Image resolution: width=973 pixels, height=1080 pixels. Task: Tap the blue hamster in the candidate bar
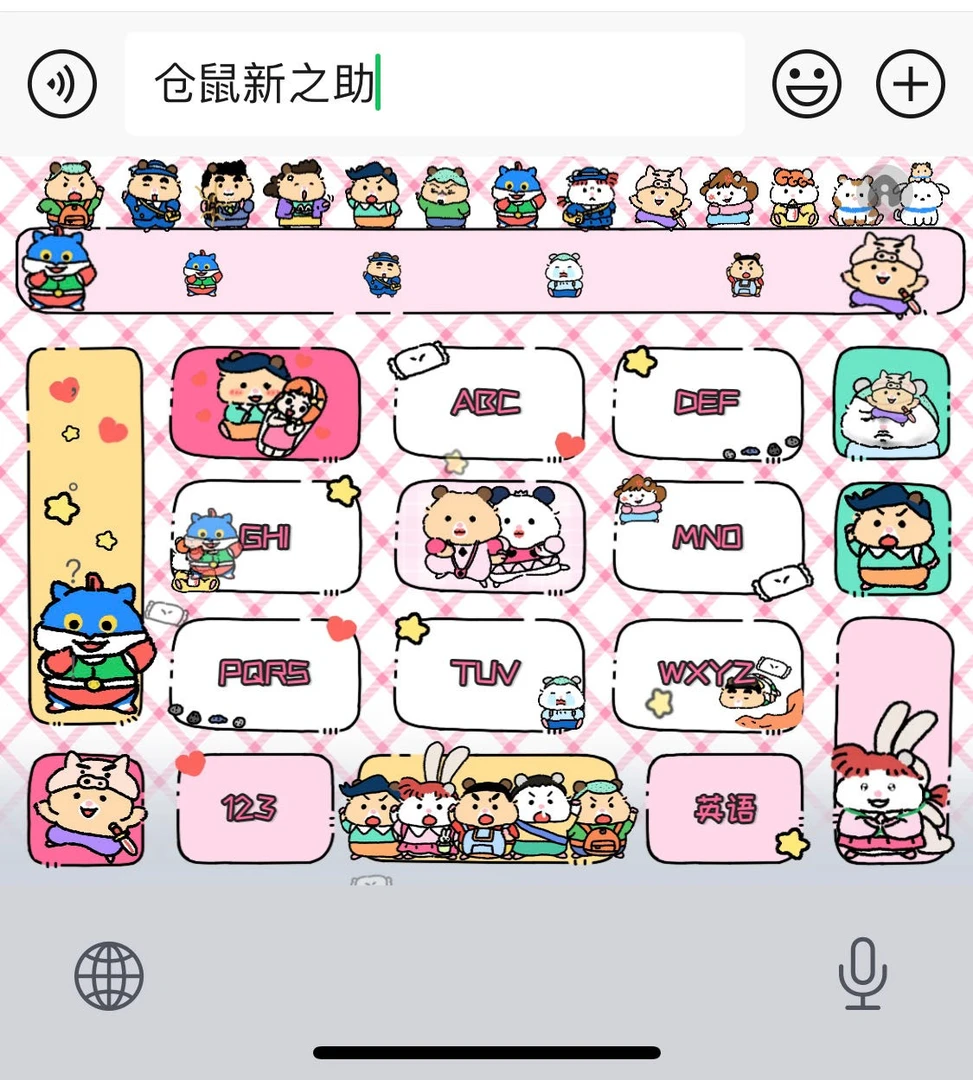pyautogui.click(x=57, y=270)
